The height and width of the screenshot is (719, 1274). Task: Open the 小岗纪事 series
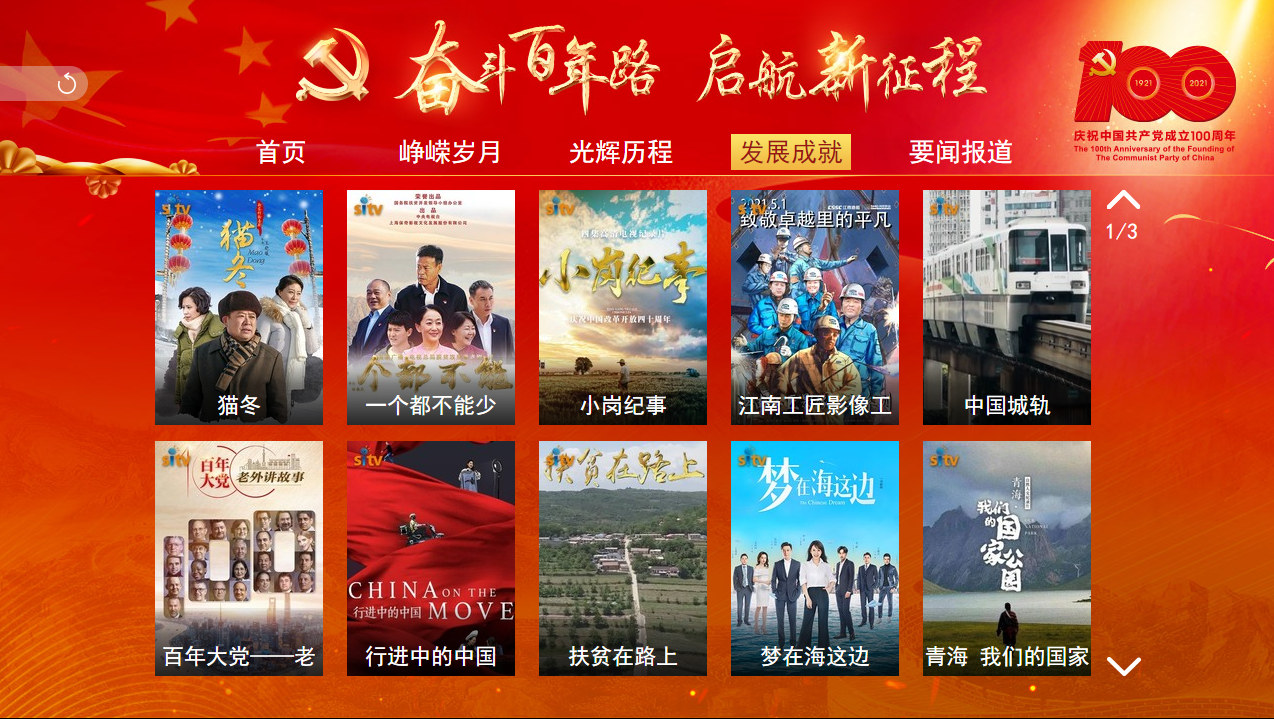623,307
